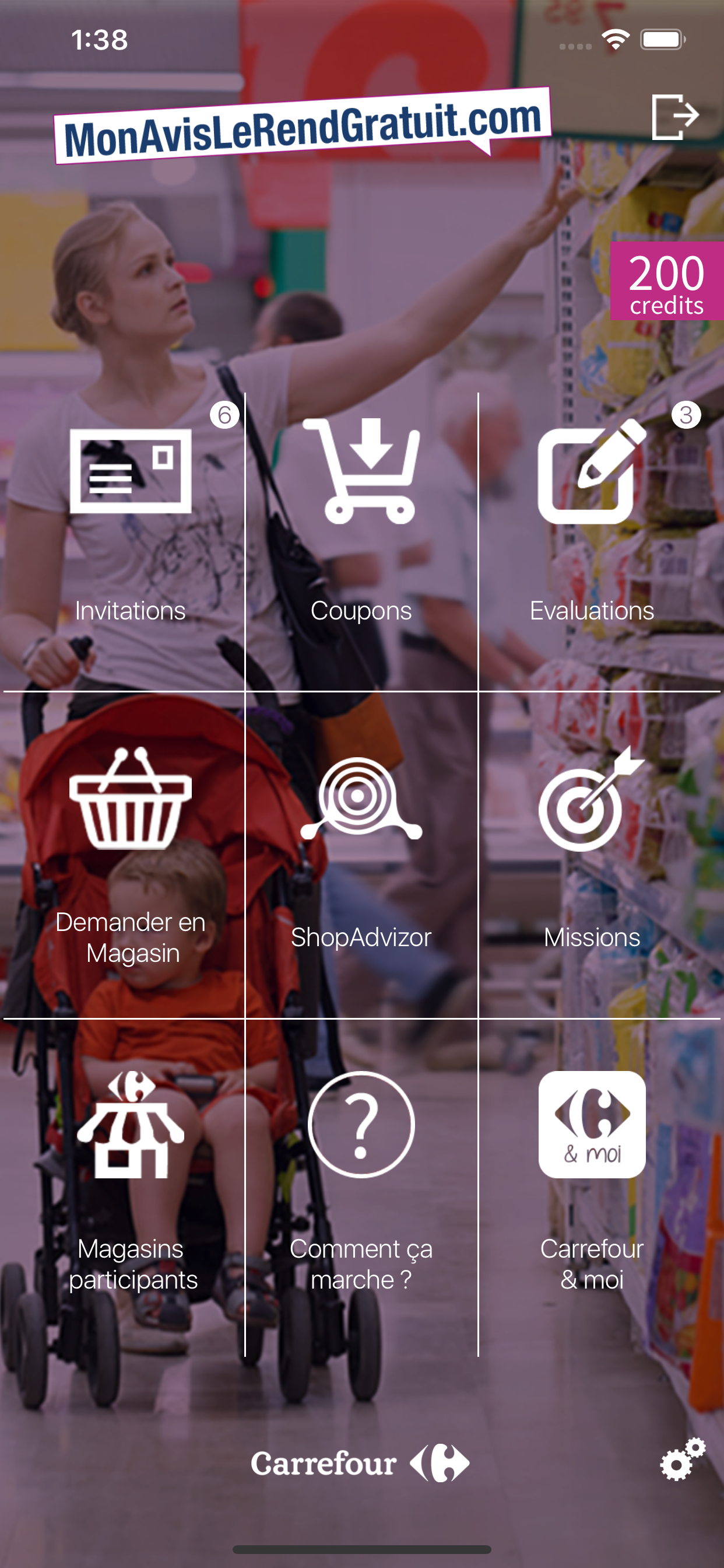This screenshot has height=1568, width=724.
Task: Open Comment ça marche ? help
Action: (361, 1181)
